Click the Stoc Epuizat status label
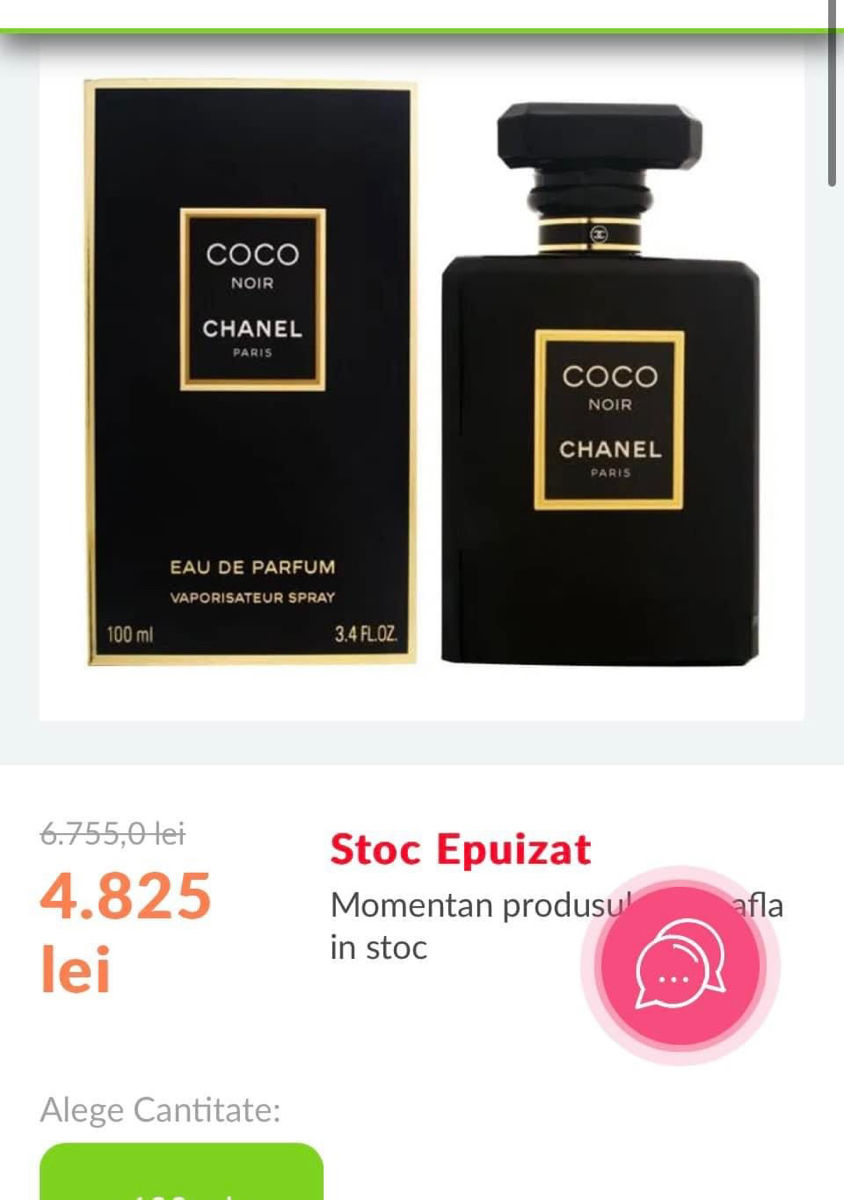The image size is (844, 1200). pyautogui.click(x=461, y=848)
